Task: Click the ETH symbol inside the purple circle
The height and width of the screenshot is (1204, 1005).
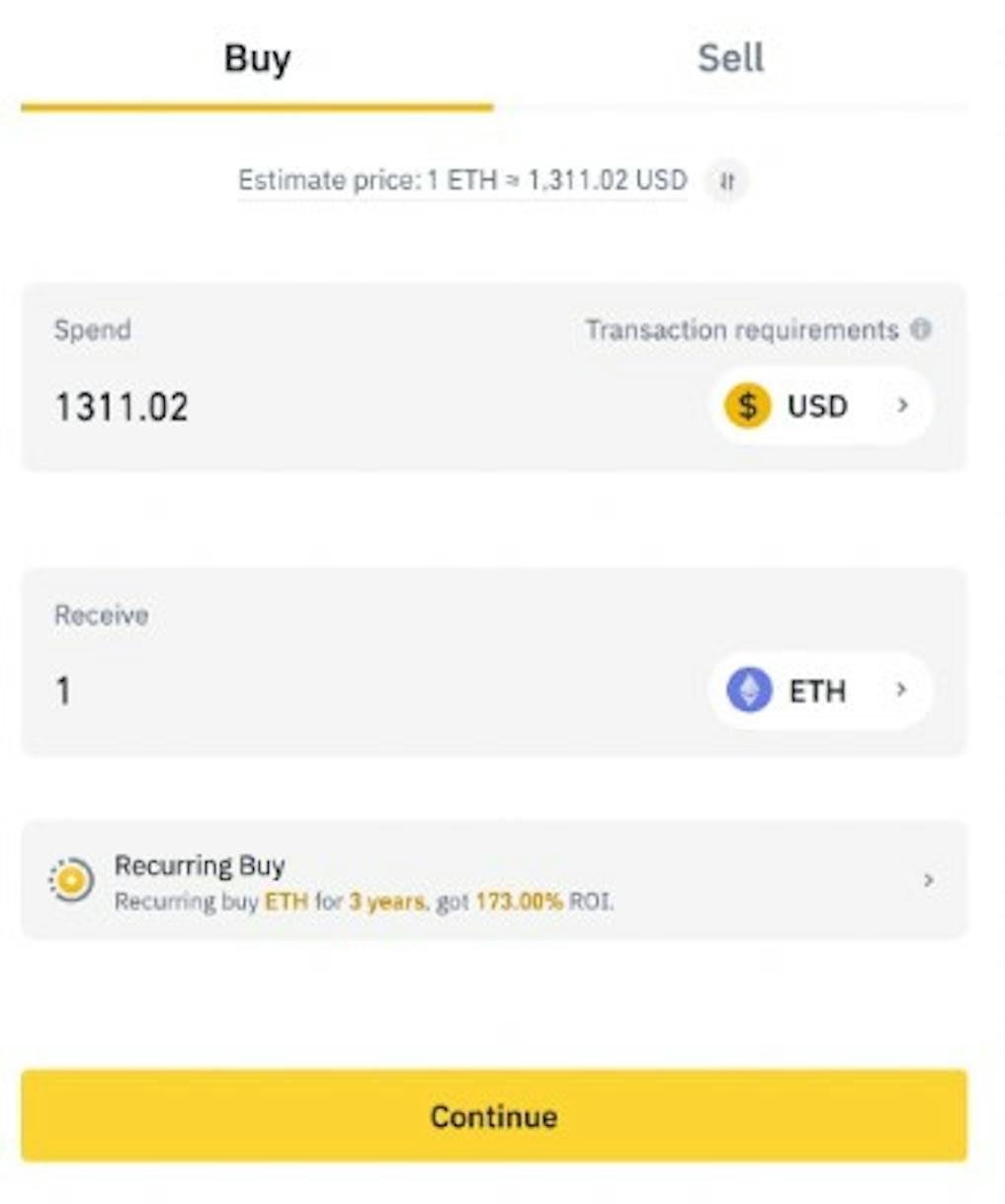Action: [x=749, y=691]
